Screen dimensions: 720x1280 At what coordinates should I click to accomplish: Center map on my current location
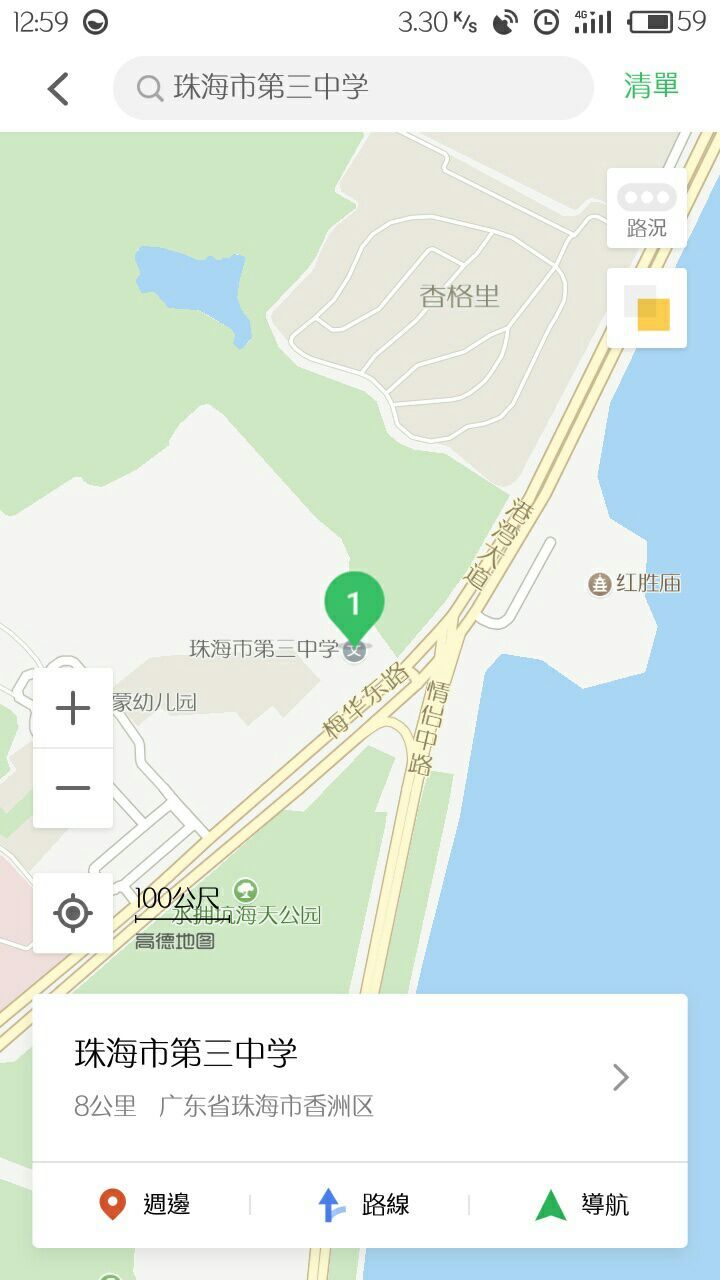[73, 913]
